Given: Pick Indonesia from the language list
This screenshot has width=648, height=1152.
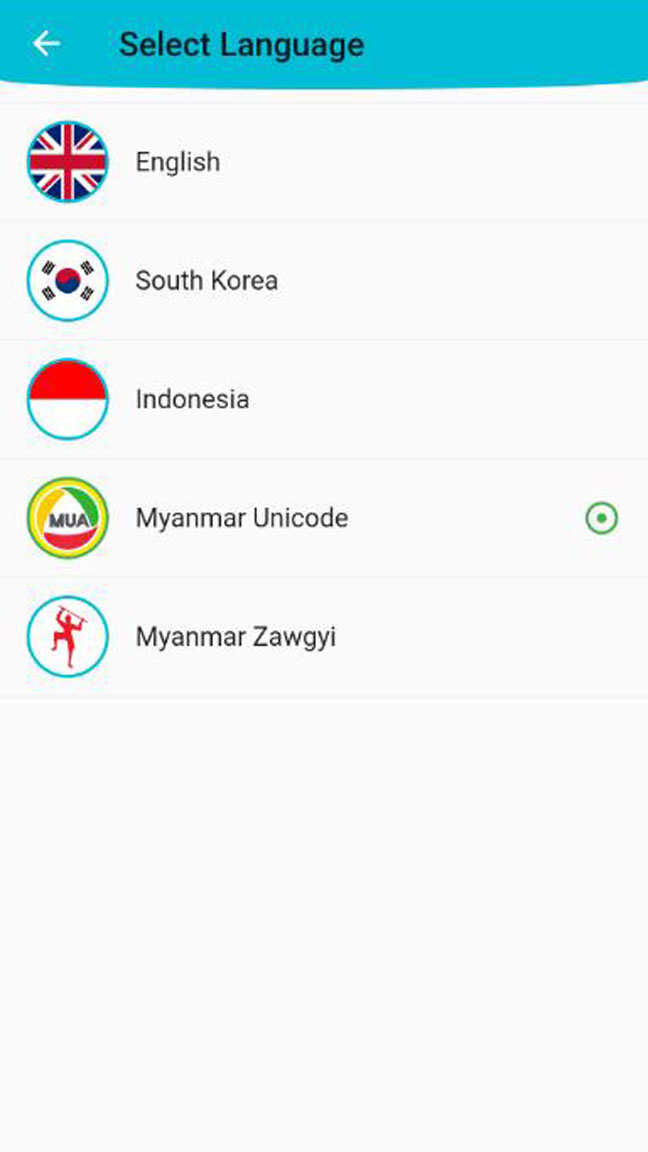Looking at the screenshot, I should tap(324, 400).
